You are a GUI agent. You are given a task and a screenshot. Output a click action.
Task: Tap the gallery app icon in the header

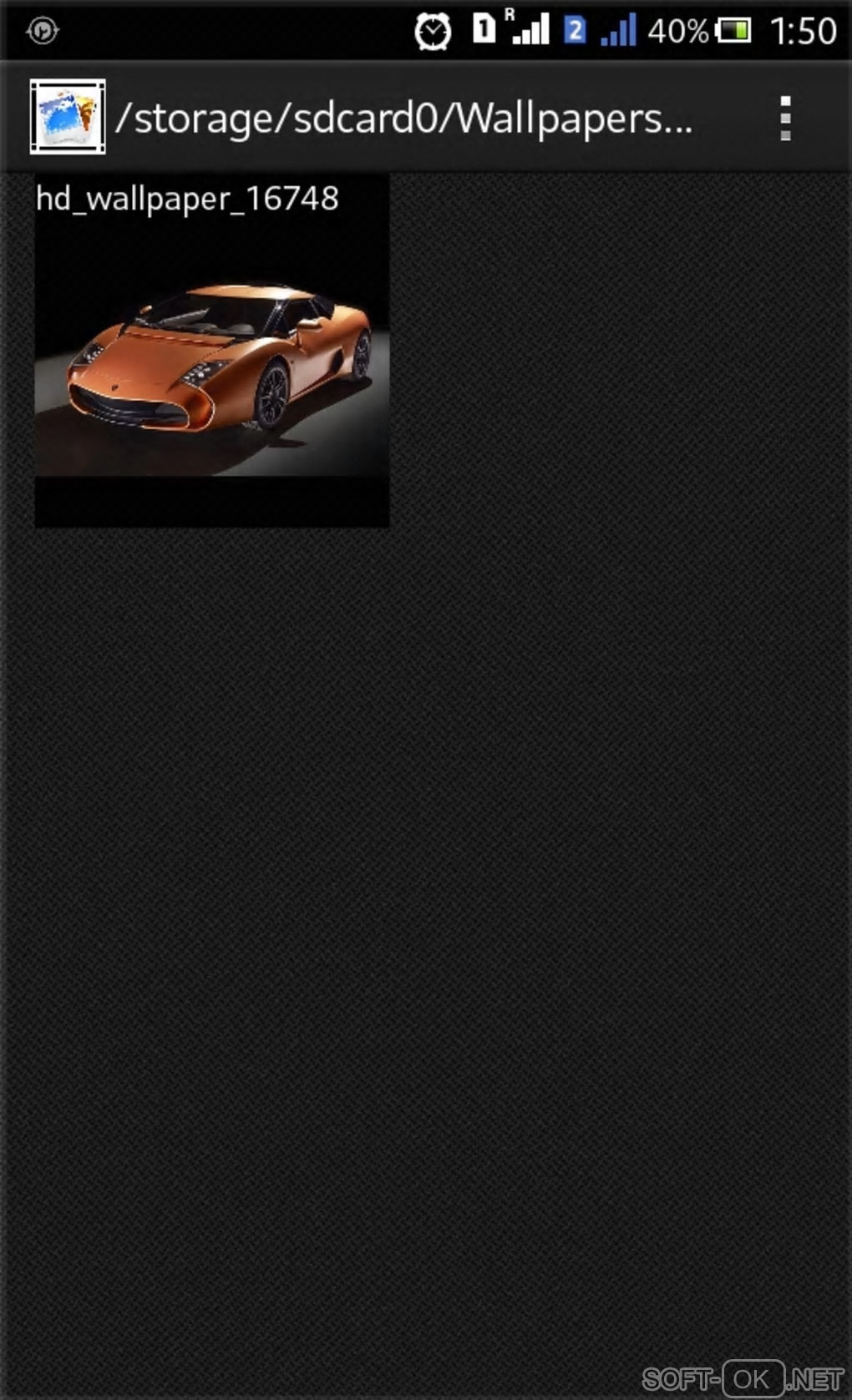(x=67, y=117)
